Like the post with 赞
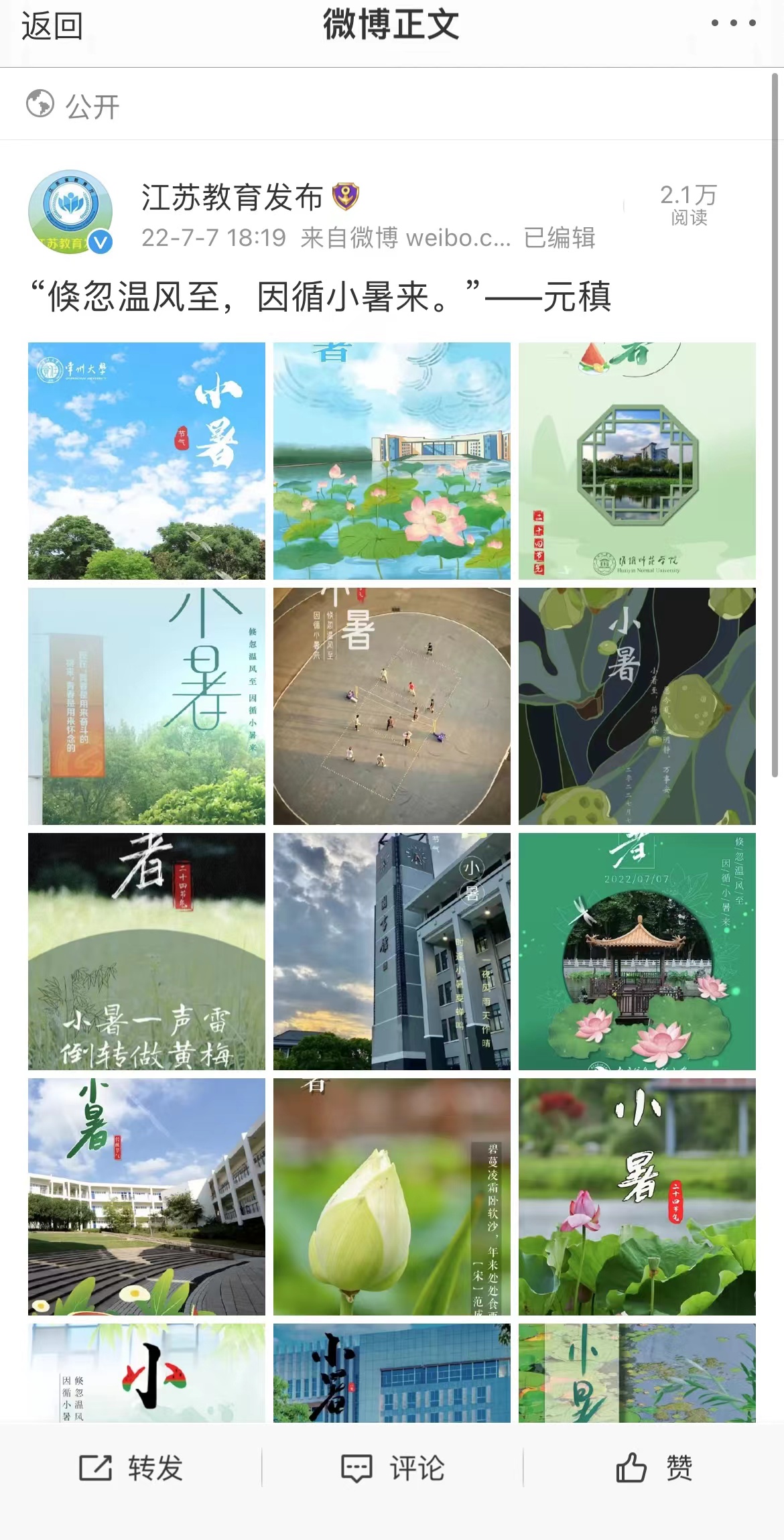The width and height of the screenshot is (784, 1540). 654,1468
